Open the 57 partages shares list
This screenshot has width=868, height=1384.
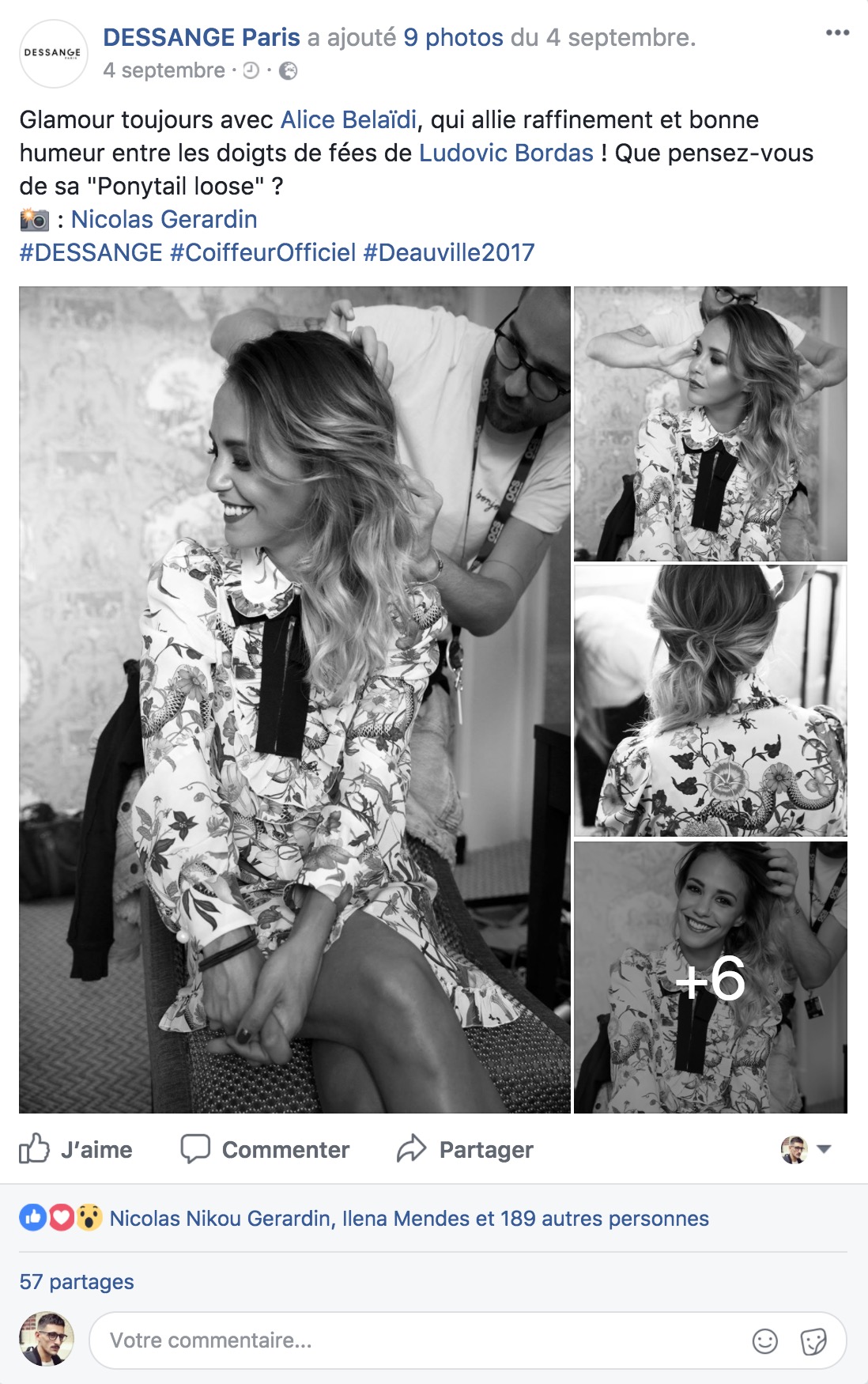coord(77,1281)
